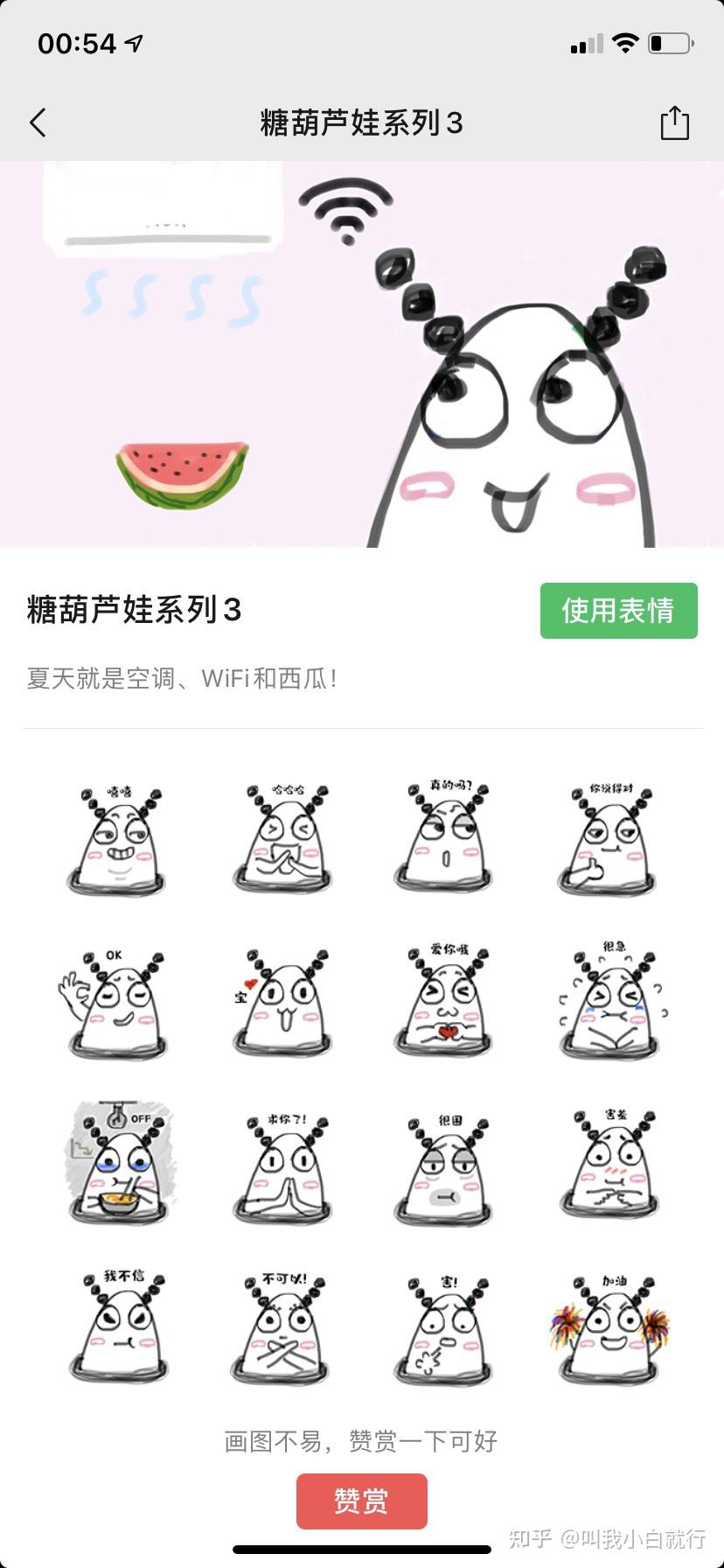Preview the 嘻嘻 sticker
Viewport: 724px width, 1568px height.
(118, 840)
